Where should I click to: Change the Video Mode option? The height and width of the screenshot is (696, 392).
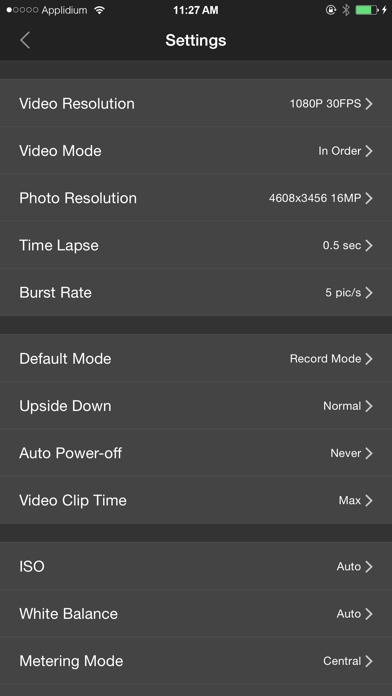[196, 150]
